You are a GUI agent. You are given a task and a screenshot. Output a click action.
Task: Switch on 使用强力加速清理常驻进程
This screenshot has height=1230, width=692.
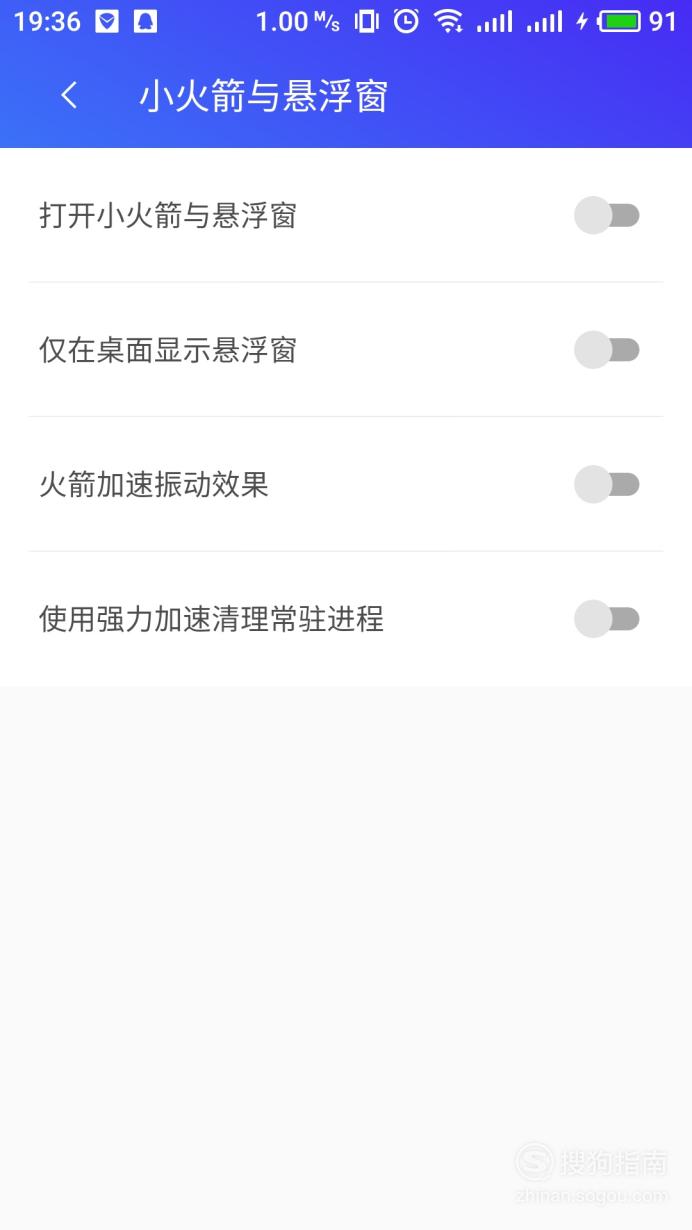point(607,619)
